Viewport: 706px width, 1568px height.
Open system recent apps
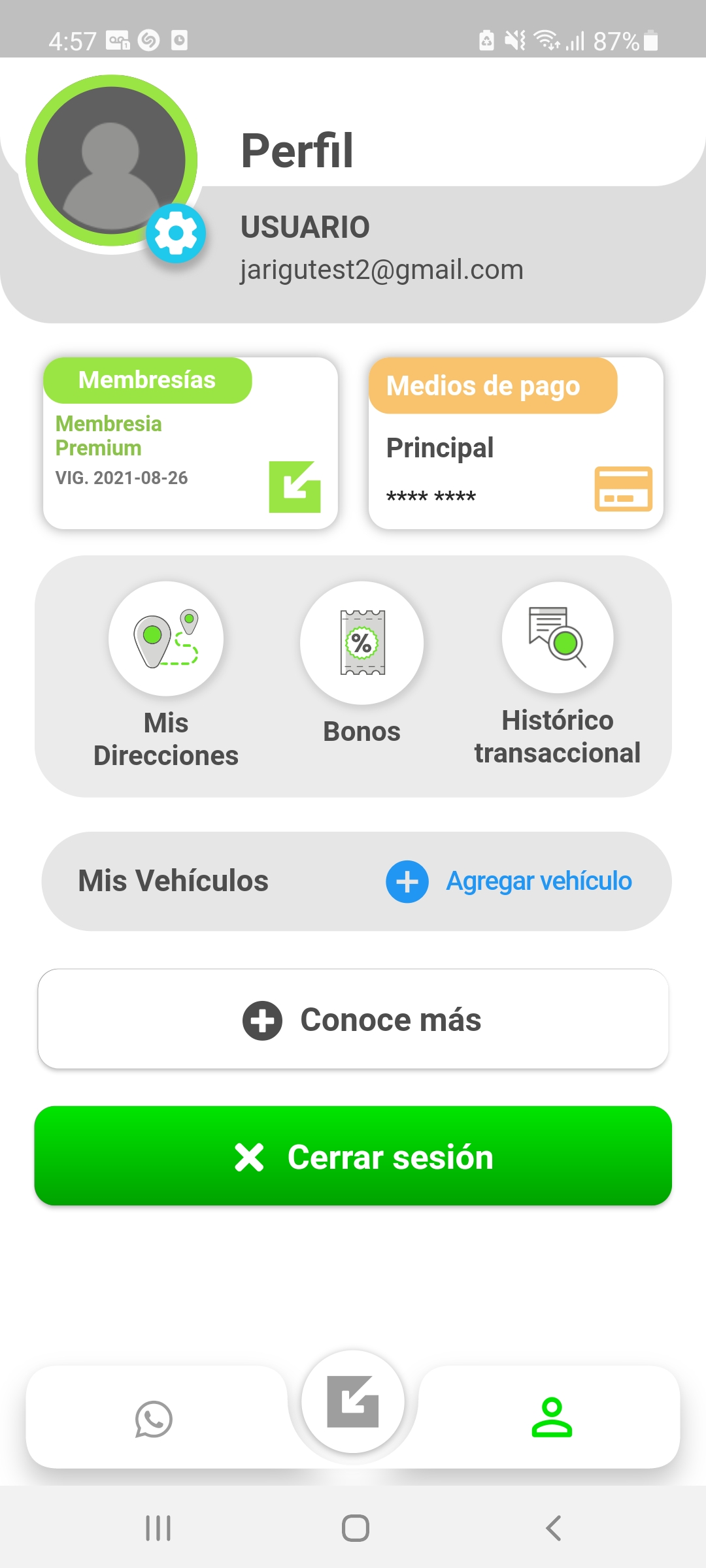point(158,1528)
